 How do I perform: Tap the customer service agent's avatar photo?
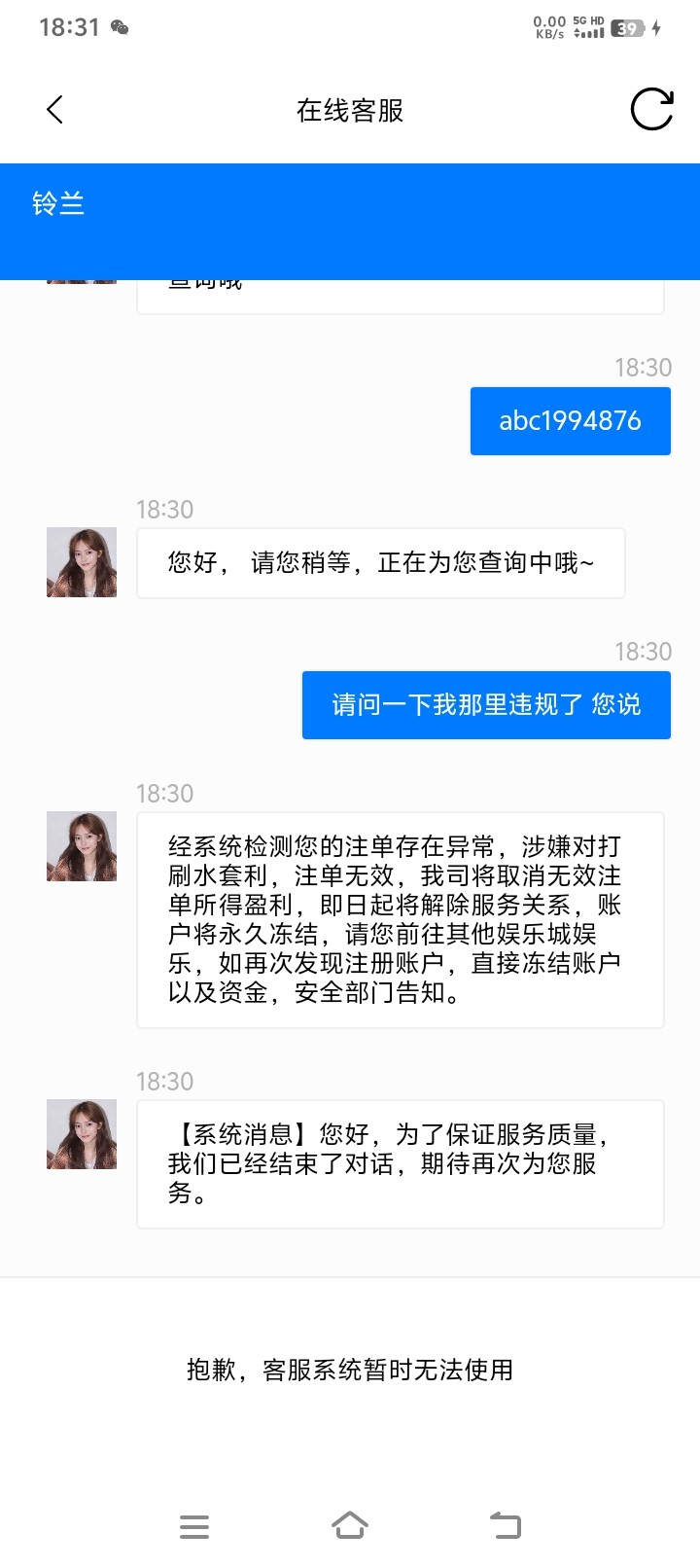click(x=81, y=562)
